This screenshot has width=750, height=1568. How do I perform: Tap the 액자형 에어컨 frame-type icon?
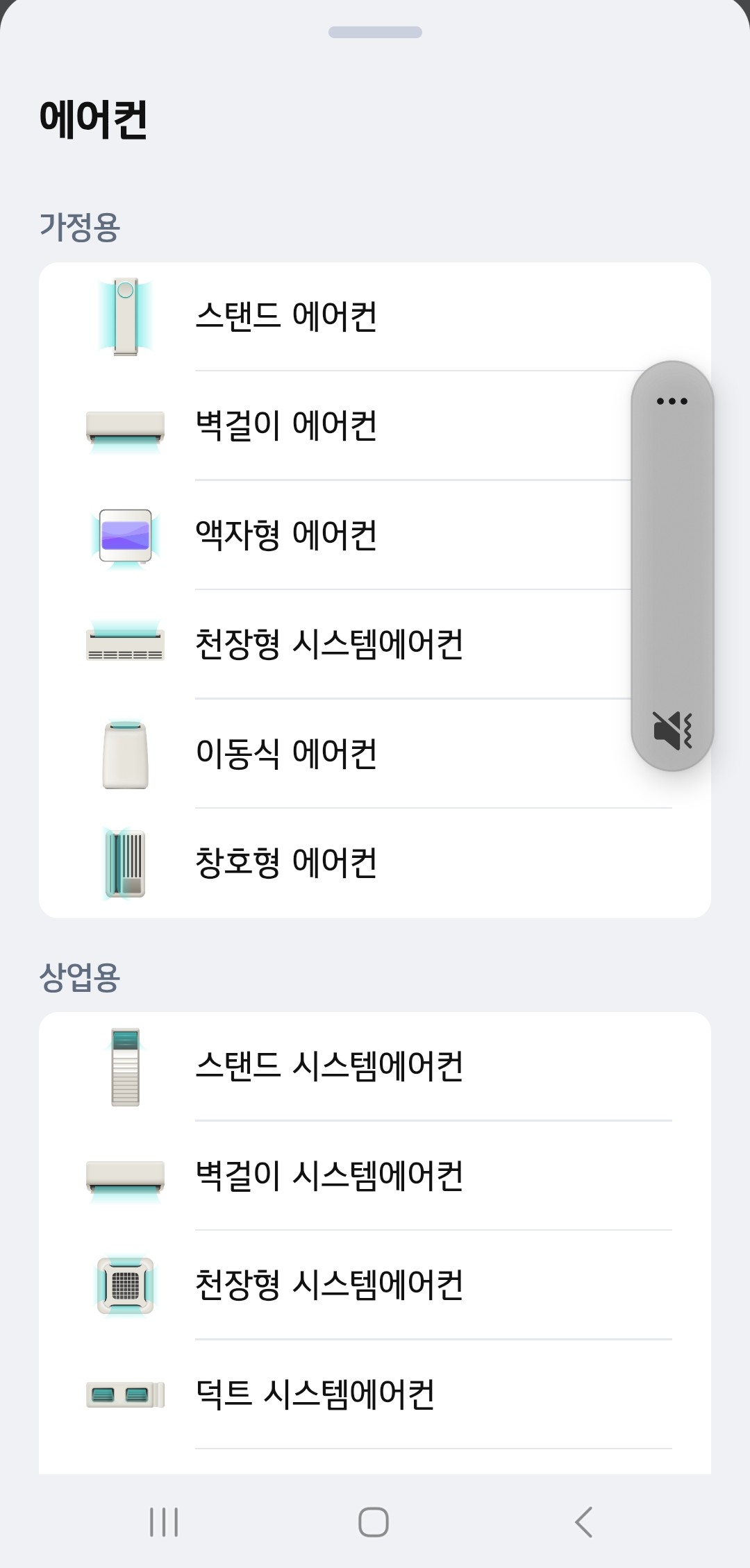coord(125,534)
